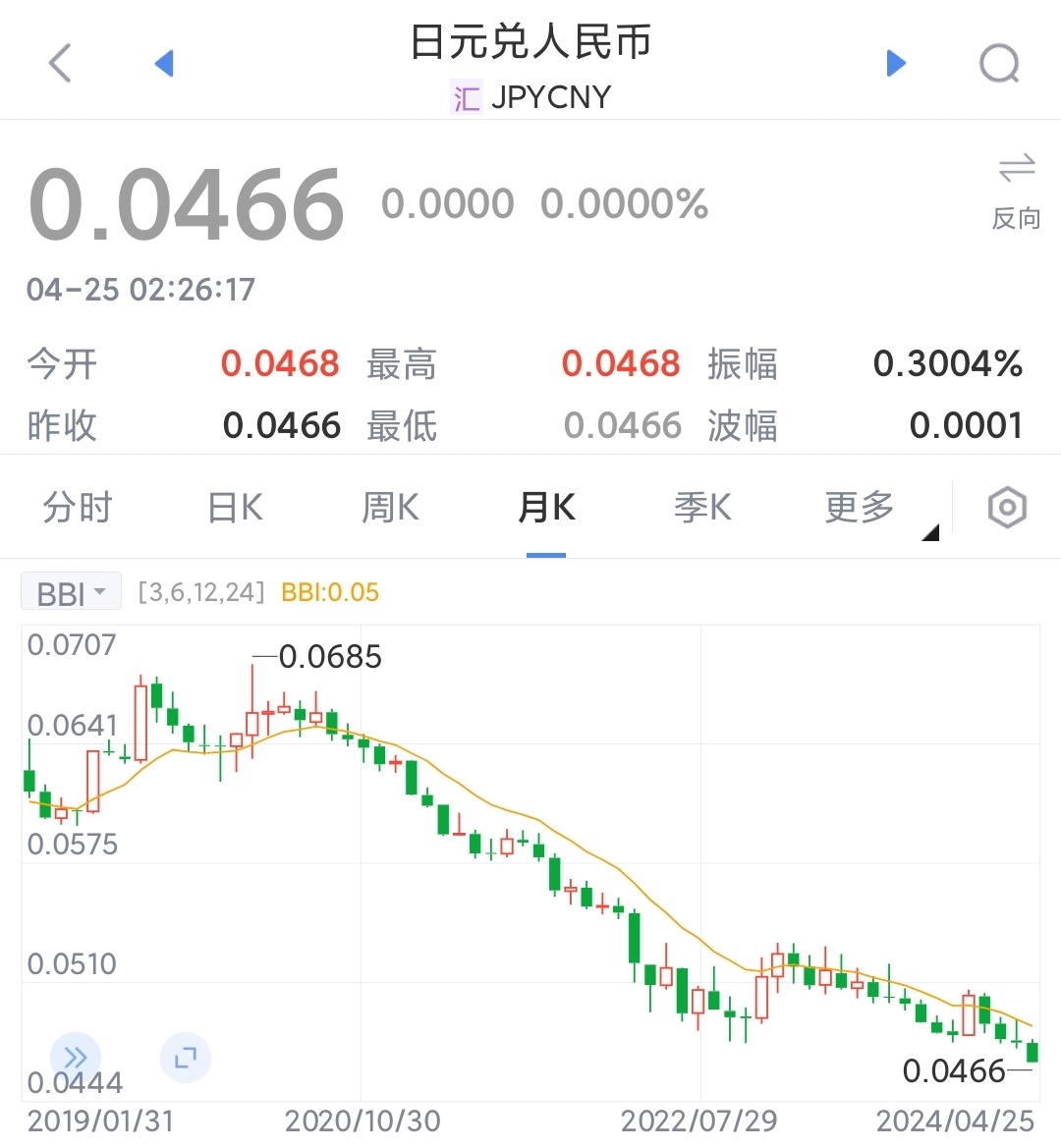Switch to the next currency pair
Image resolution: width=1061 pixels, height=1148 pixels.
pos(895,64)
